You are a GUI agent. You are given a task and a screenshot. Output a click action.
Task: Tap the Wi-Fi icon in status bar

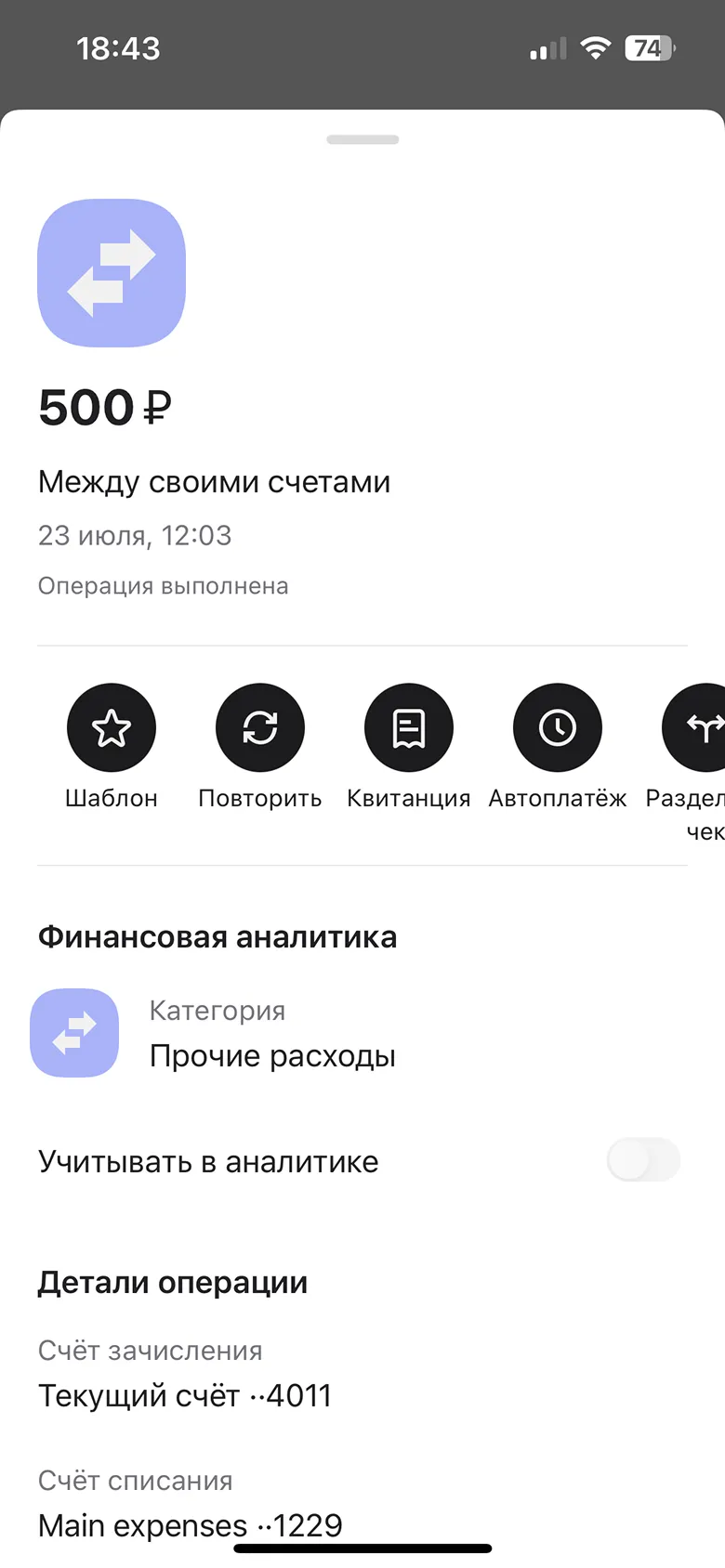tap(590, 47)
